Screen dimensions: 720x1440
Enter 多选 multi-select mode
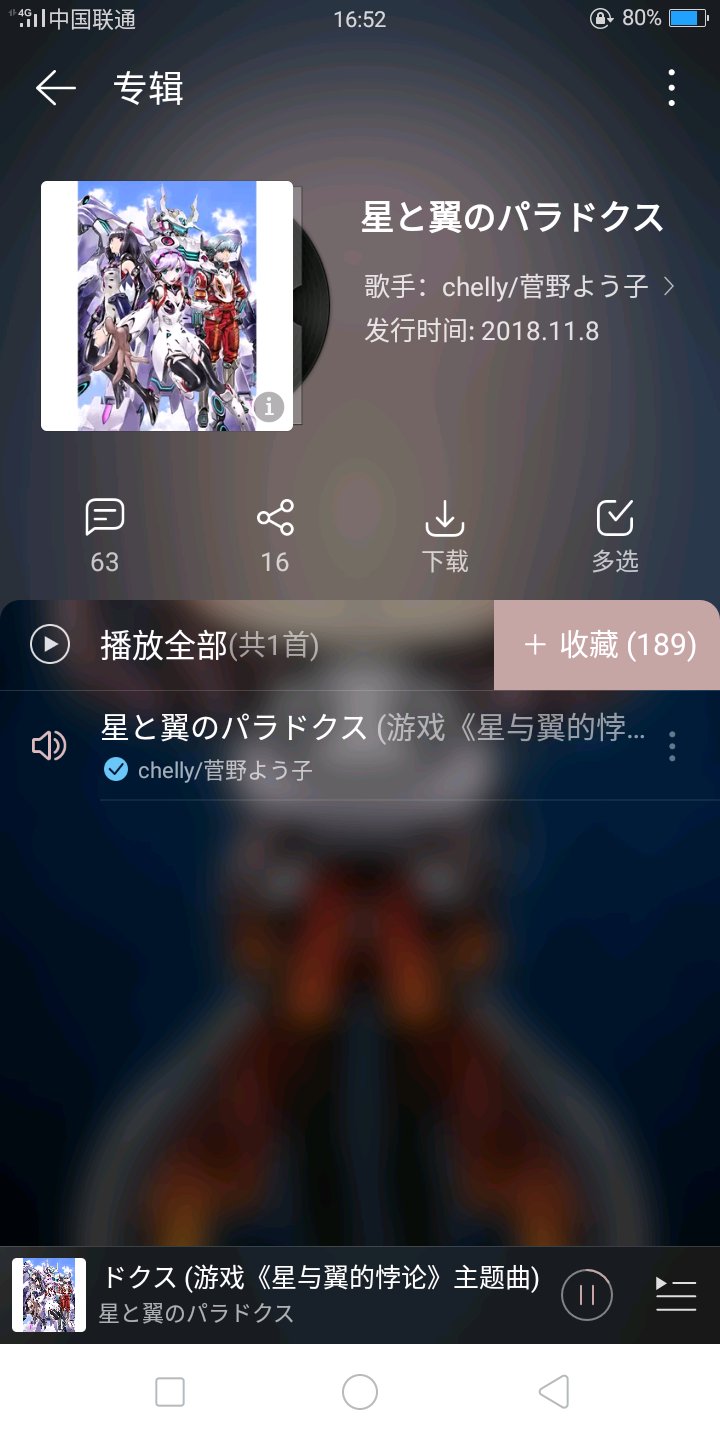tap(615, 534)
